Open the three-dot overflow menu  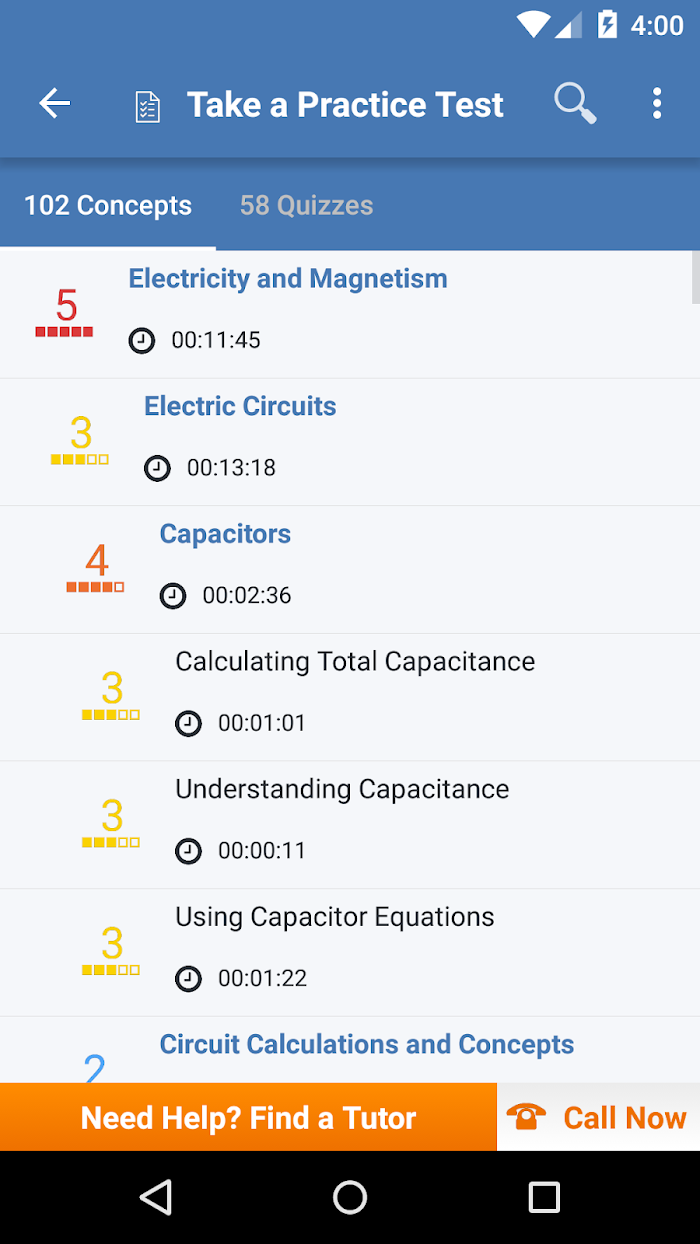click(x=657, y=103)
